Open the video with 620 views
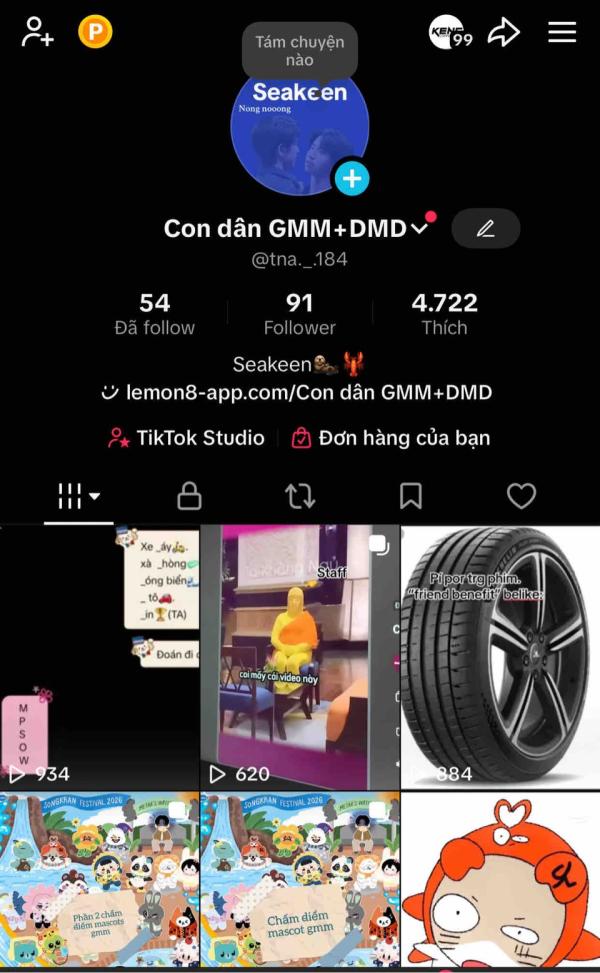The height and width of the screenshot is (973, 600). pyautogui.click(x=300, y=657)
